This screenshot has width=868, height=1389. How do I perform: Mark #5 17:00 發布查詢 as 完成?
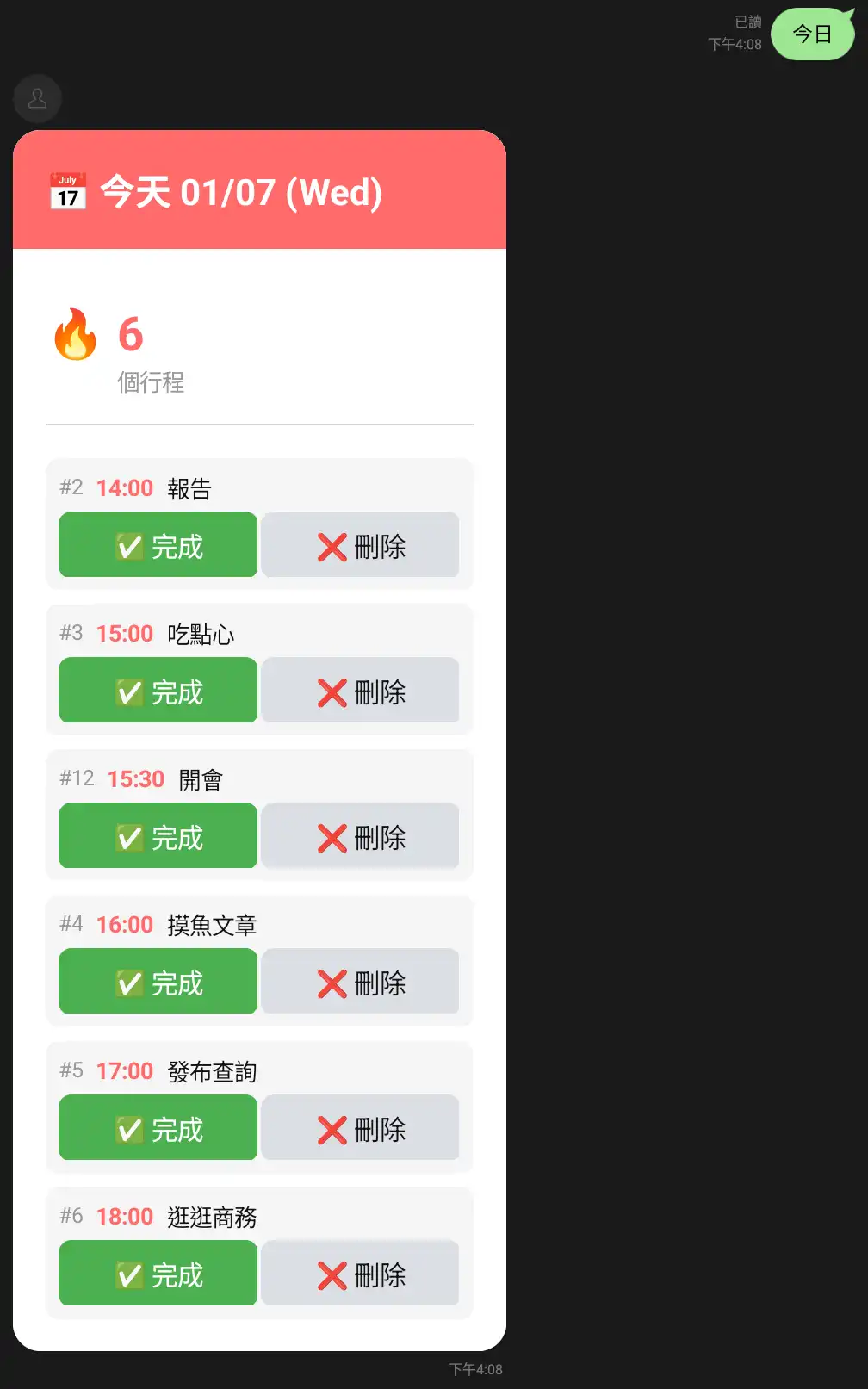158,1127
